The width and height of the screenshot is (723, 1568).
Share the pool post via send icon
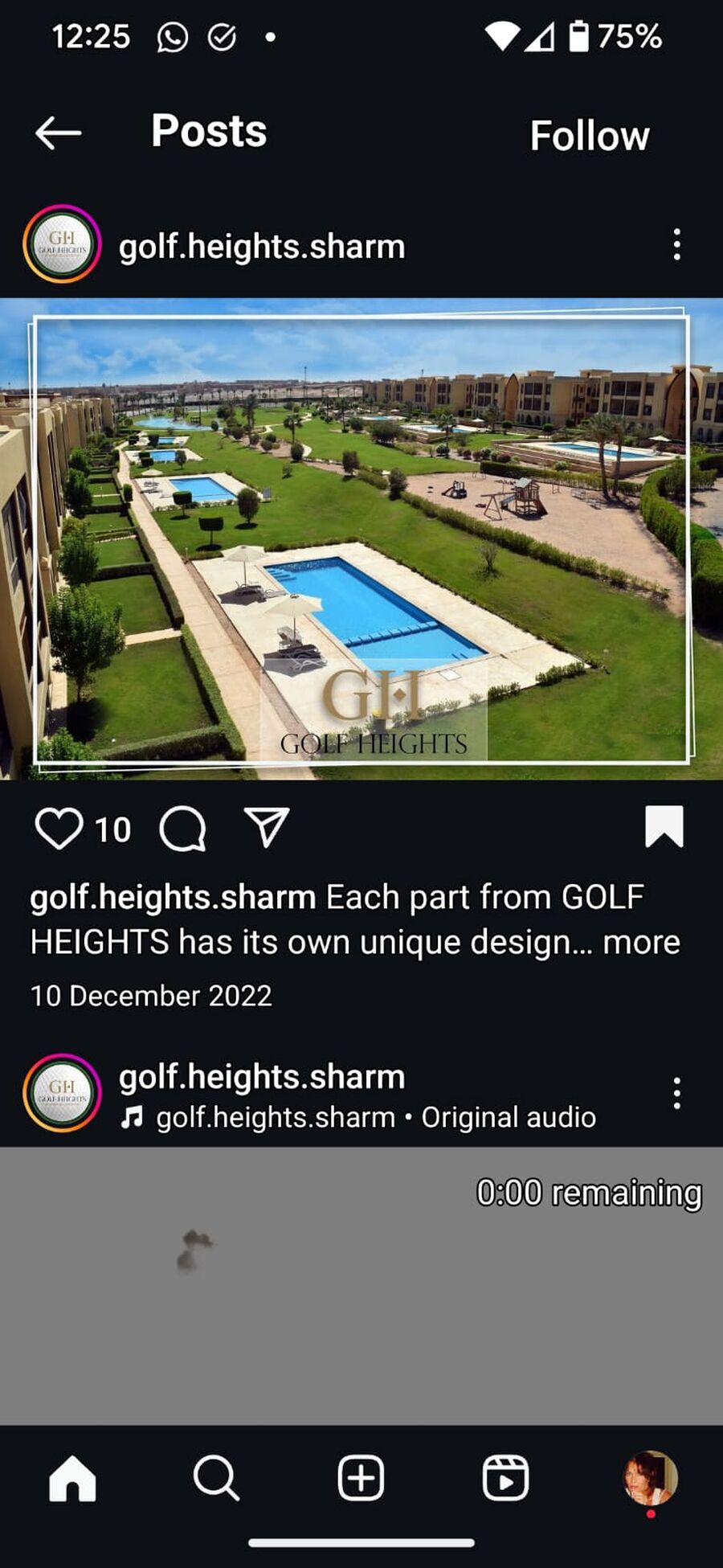point(266,828)
